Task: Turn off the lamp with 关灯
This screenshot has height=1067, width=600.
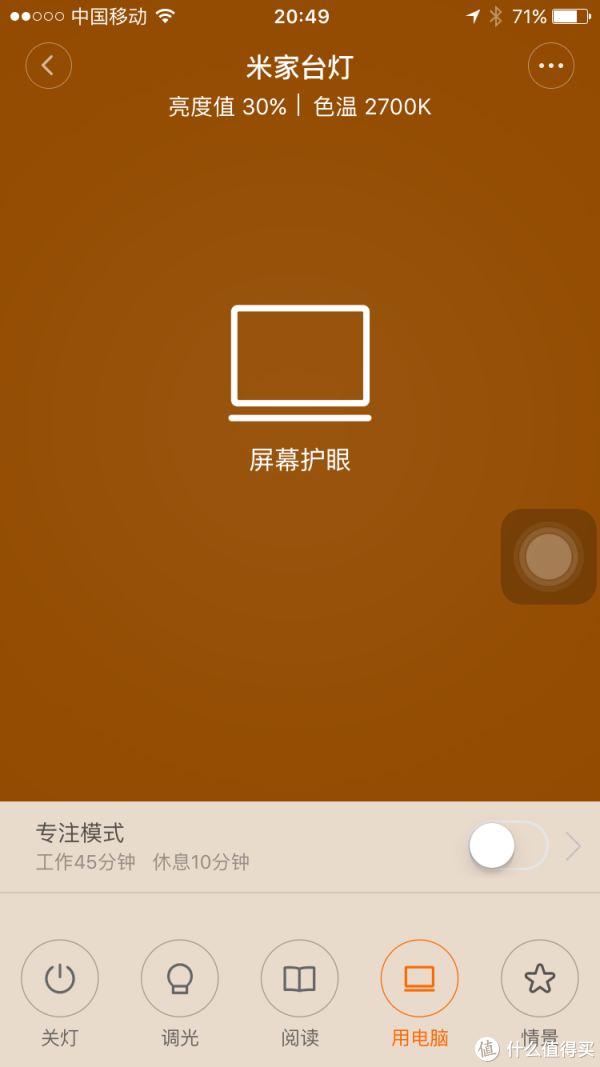Action: [x=60, y=979]
